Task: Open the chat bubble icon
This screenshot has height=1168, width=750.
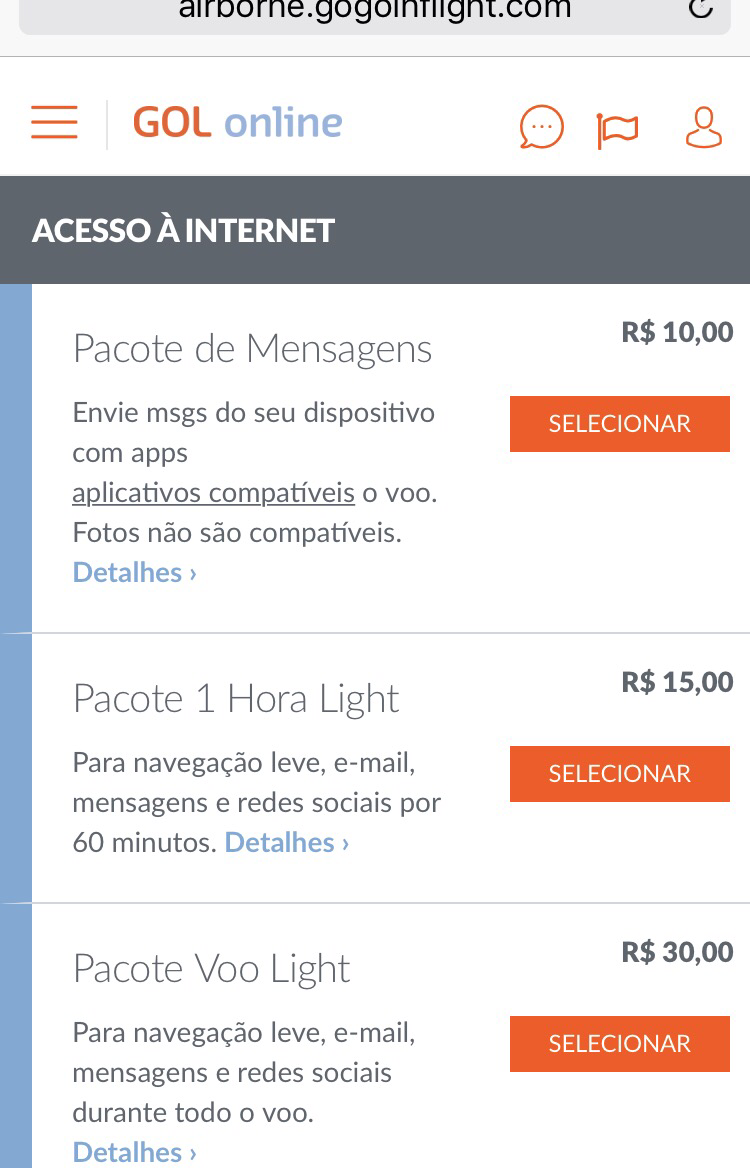Action: point(541,127)
